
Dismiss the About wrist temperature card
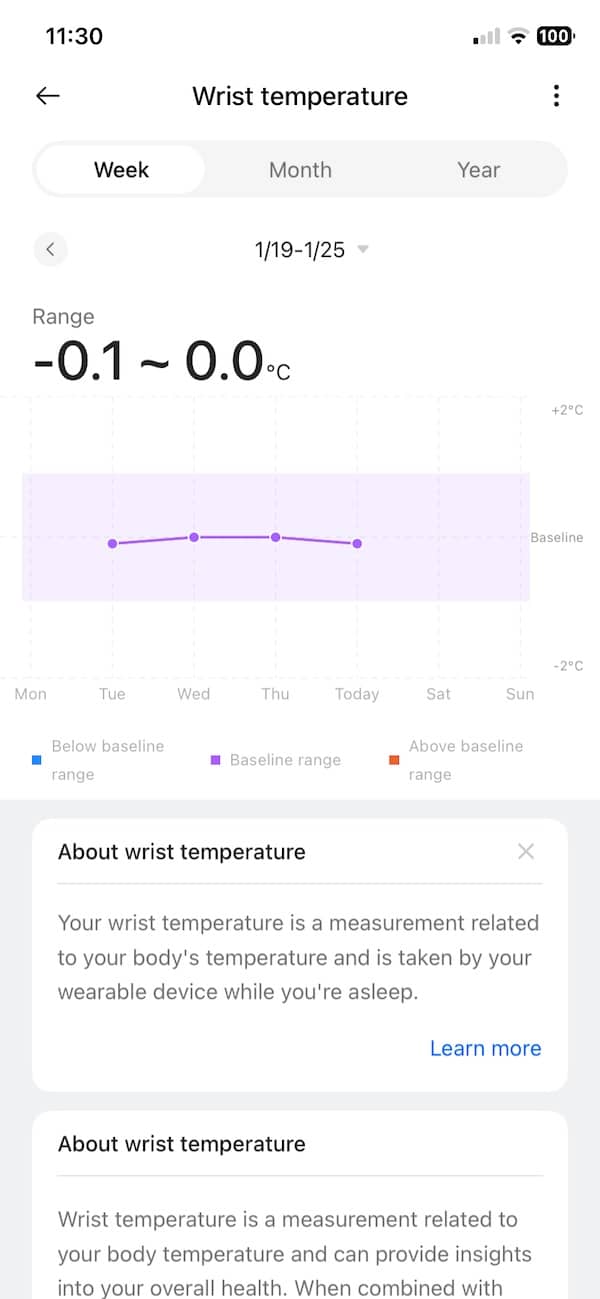point(526,851)
